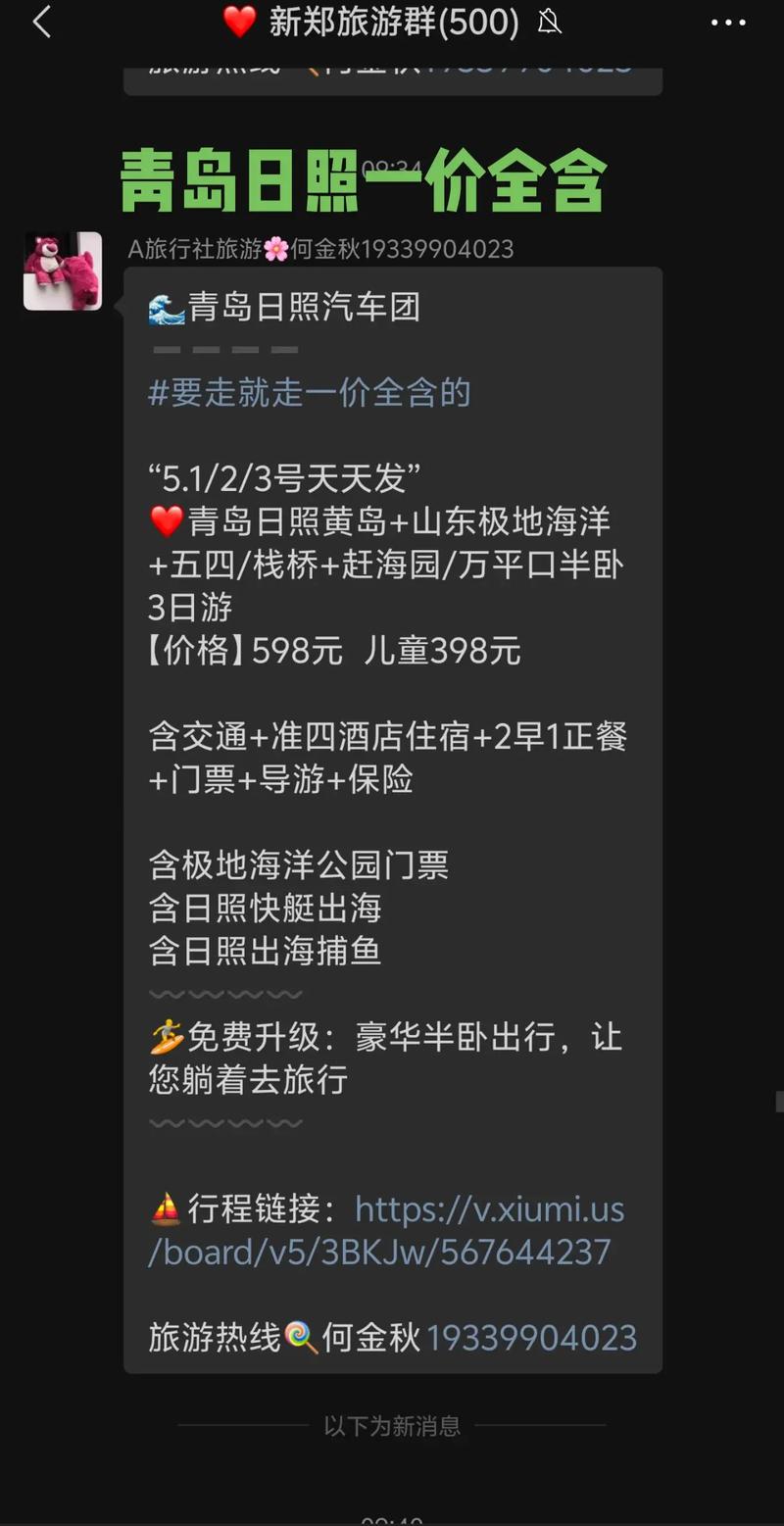Tap the 以下为新消息 divider
This screenshot has height=1526, width=784.
click(x=391, y=1426)
